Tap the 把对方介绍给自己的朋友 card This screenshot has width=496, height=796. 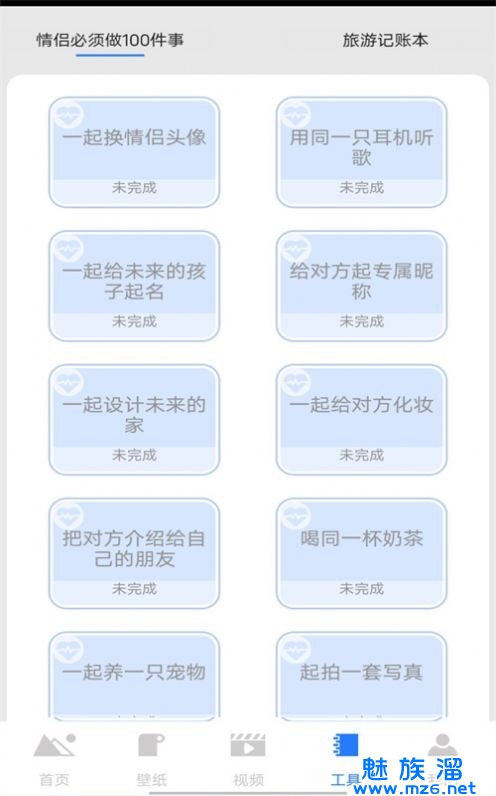pyautogui.click(x=134, y=553)
